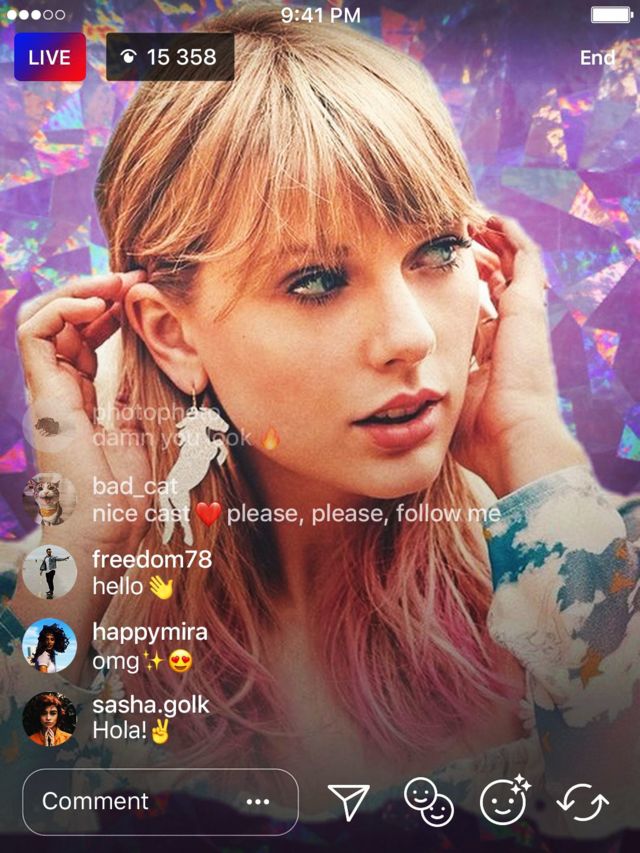Share the live via paper plane icon
Viewport: 640px width, 853px height.
click(x=348, y=802)
